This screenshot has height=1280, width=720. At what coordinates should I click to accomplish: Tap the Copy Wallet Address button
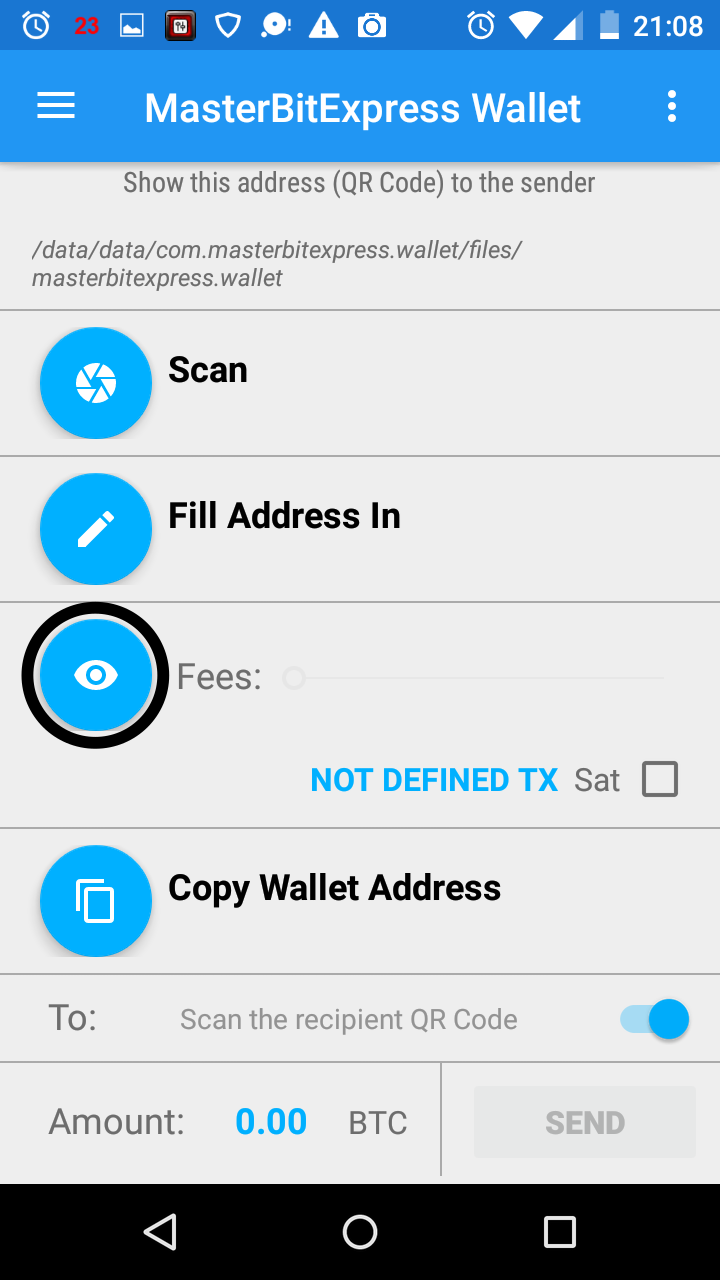(x=96, y=901)
